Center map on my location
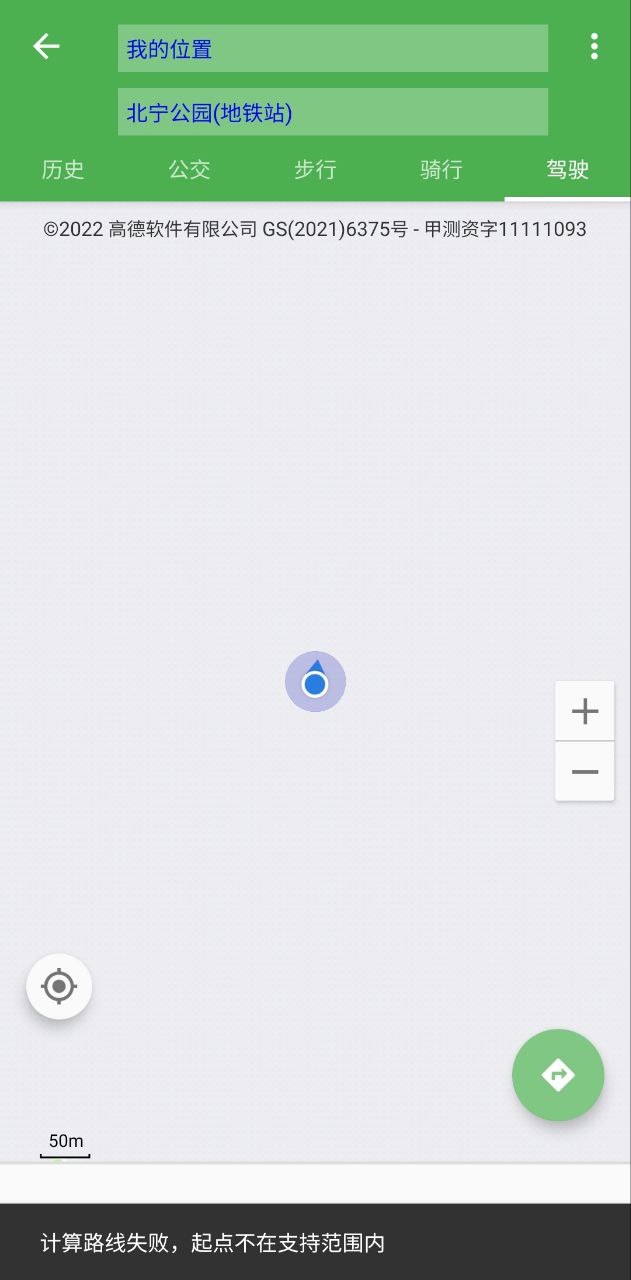 pyautogui.click(x=59, y=987)
